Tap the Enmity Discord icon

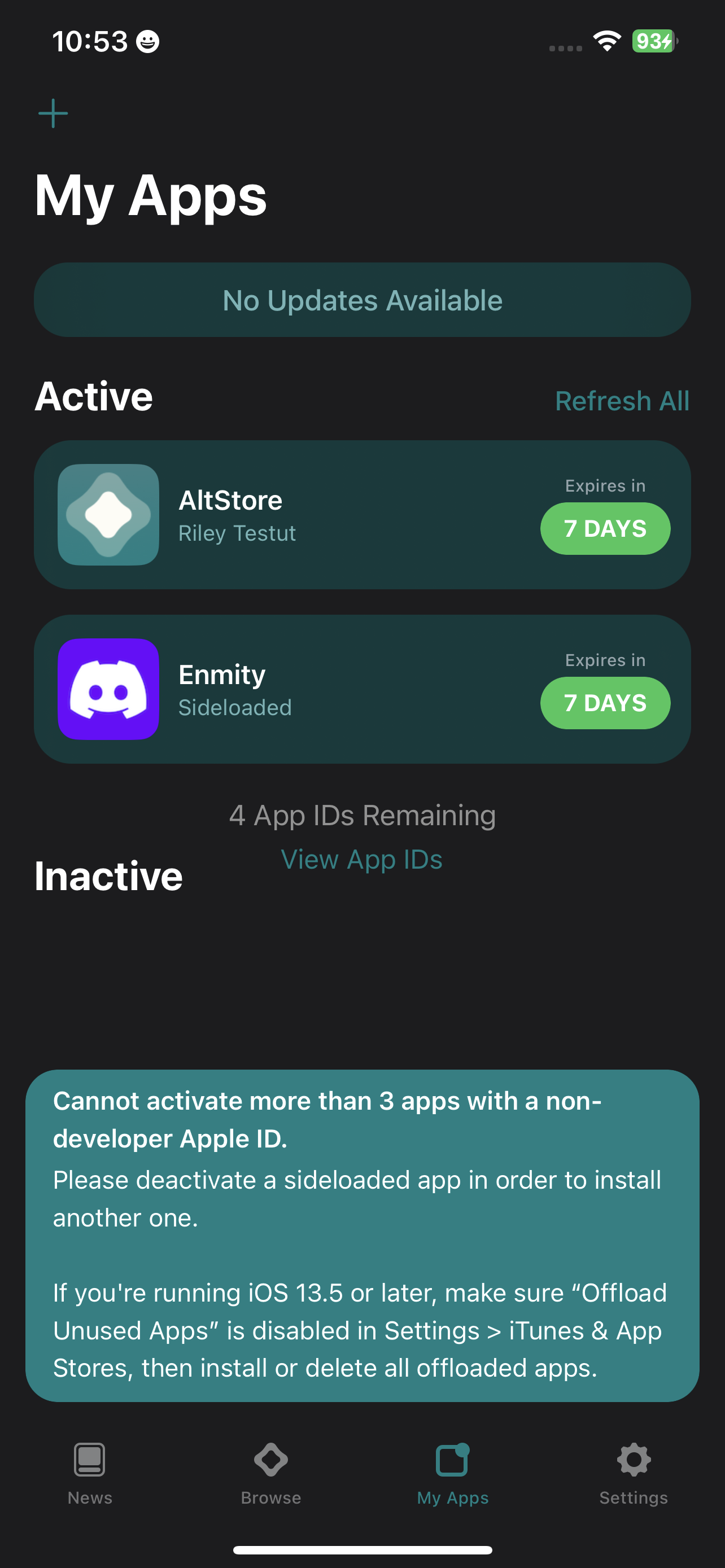tap(108, 689)
